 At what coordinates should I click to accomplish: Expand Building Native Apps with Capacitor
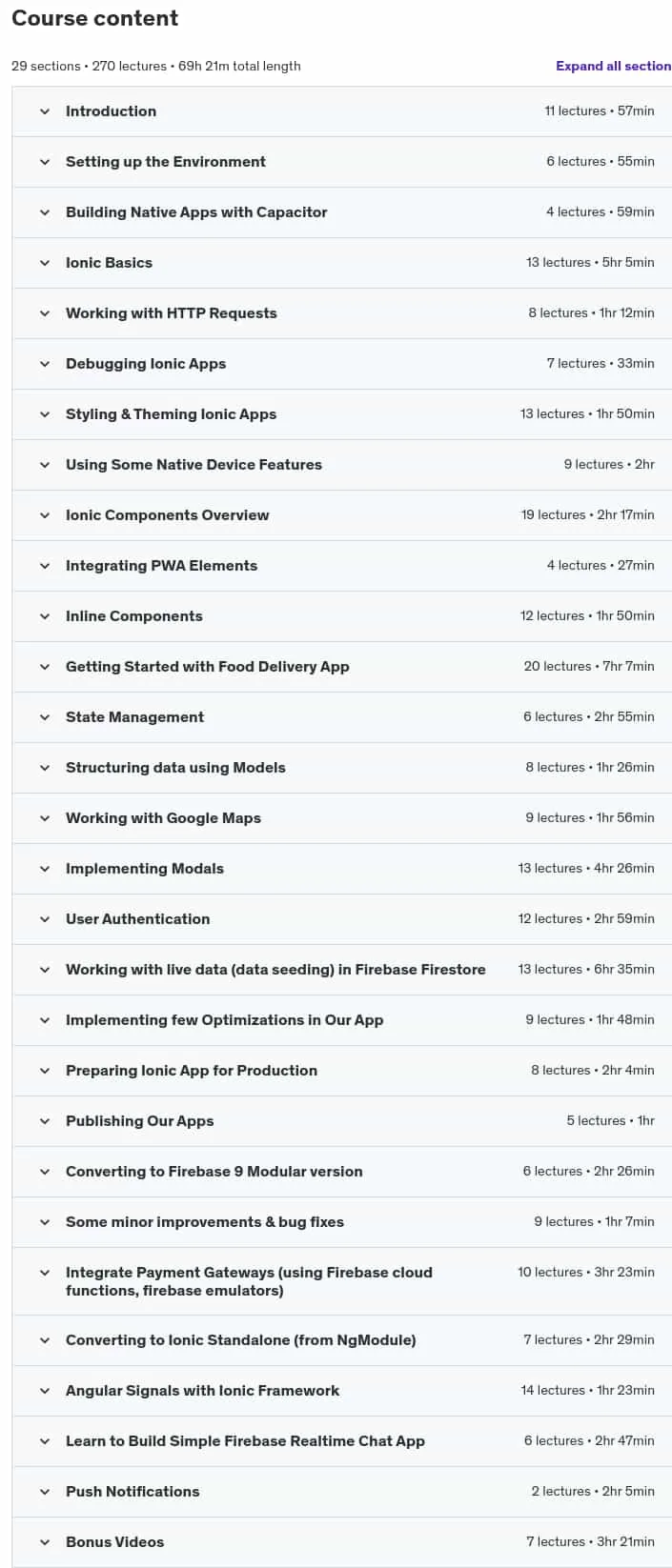341,212
